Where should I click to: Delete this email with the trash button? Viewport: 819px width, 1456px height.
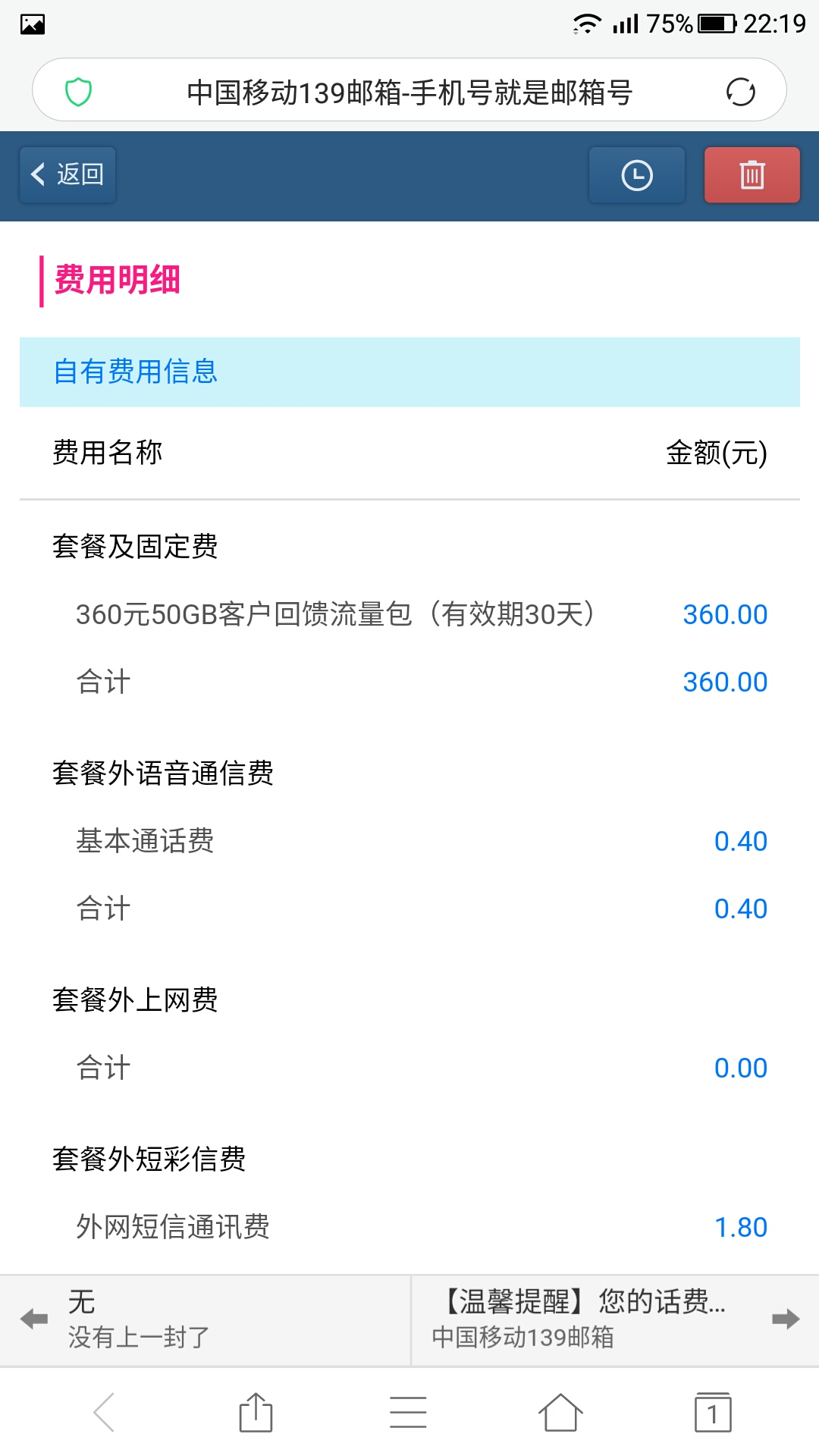click(x=752, y=175)
